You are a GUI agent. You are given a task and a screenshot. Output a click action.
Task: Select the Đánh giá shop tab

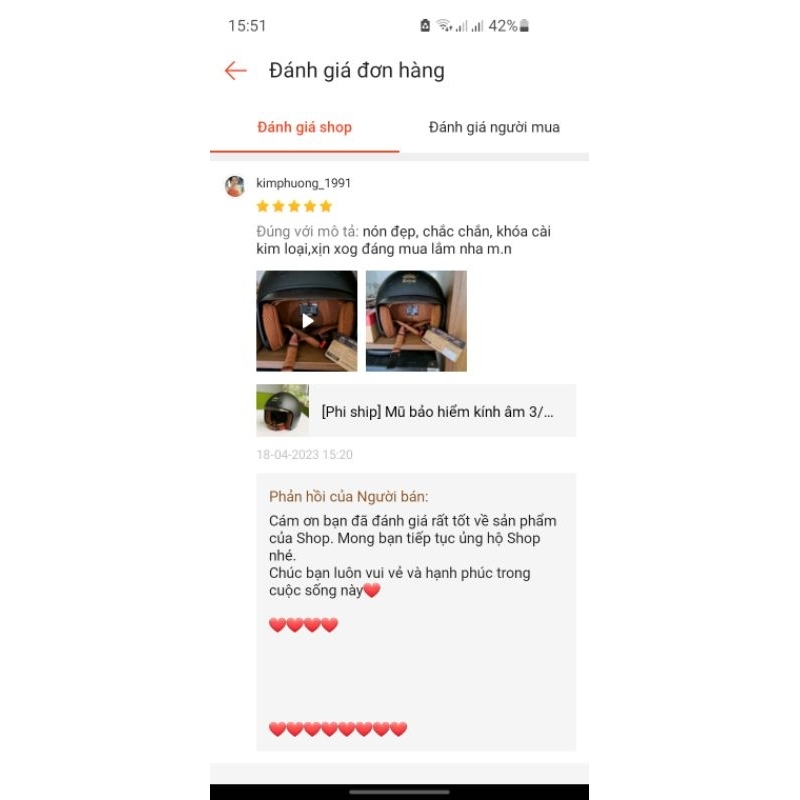[x=304, y=127]
